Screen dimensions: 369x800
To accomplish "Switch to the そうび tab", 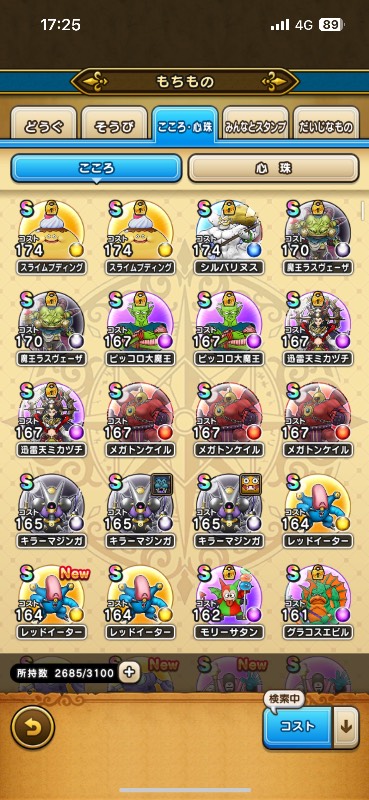I will [x=114, y=127].
